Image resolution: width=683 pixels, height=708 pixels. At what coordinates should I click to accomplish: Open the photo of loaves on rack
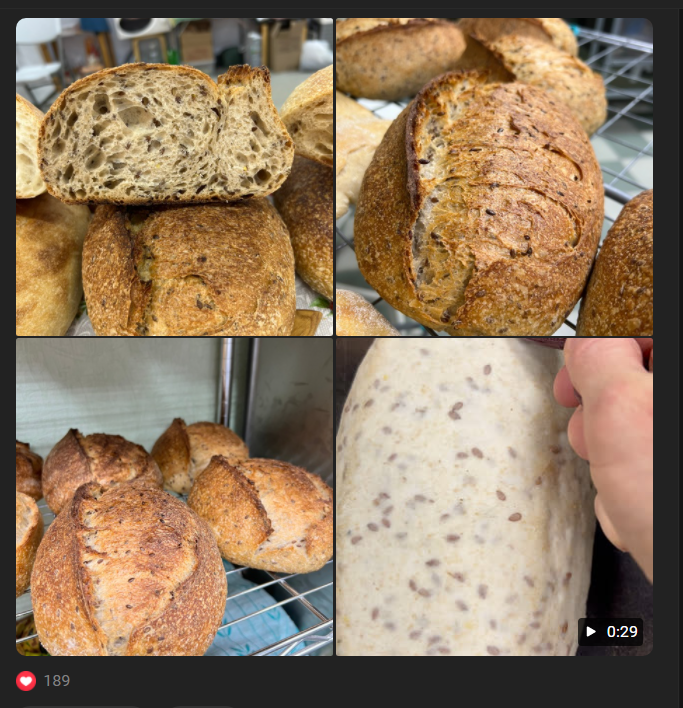[174, 497]
